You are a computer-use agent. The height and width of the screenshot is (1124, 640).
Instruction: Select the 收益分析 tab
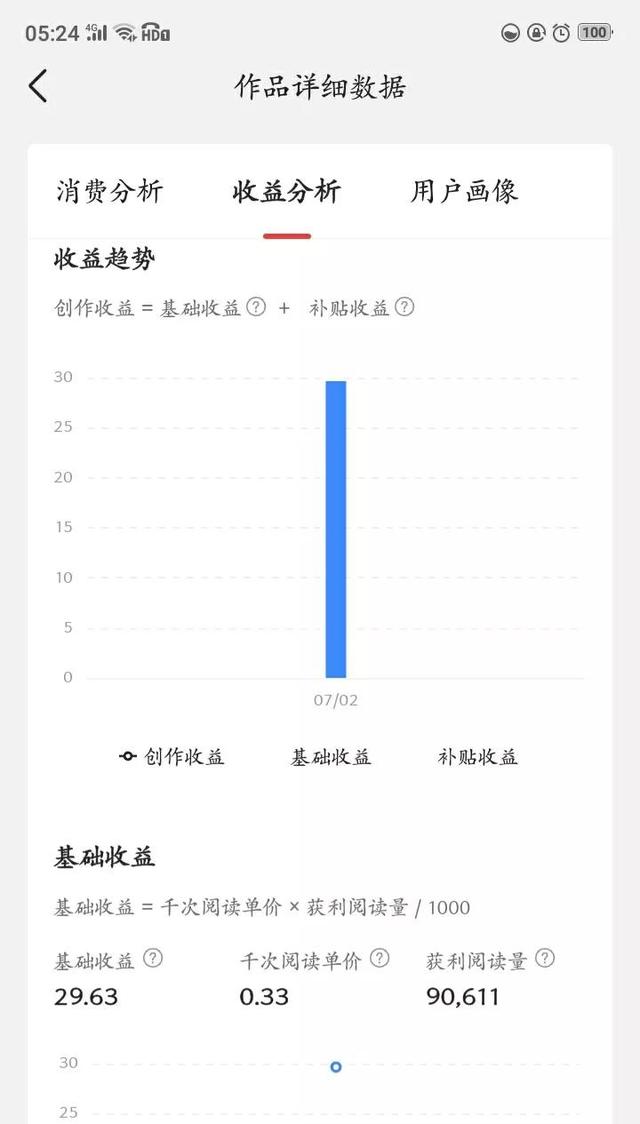click(287, 191)
